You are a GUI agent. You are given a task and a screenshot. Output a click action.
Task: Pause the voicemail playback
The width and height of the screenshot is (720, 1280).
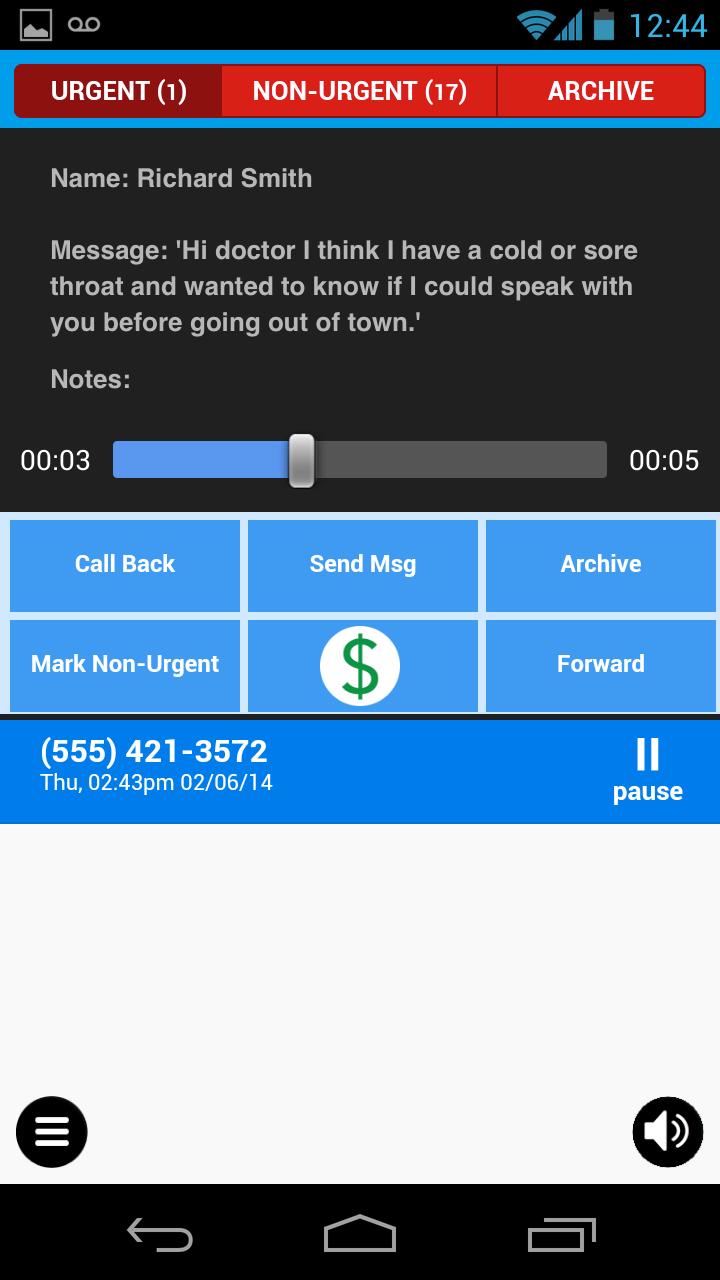click(647, 770)
